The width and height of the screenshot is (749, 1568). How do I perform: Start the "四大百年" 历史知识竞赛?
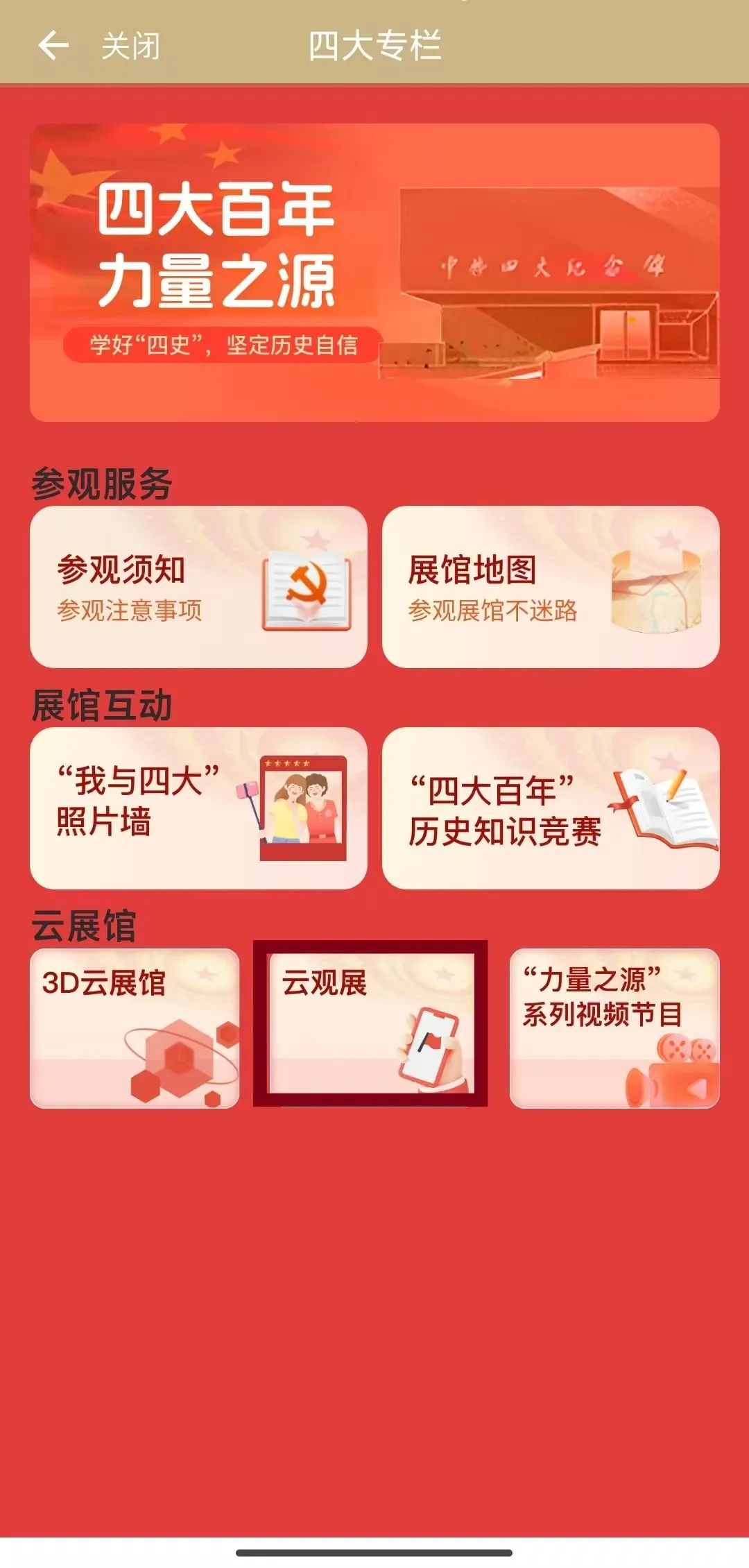(x=551, y=808)
